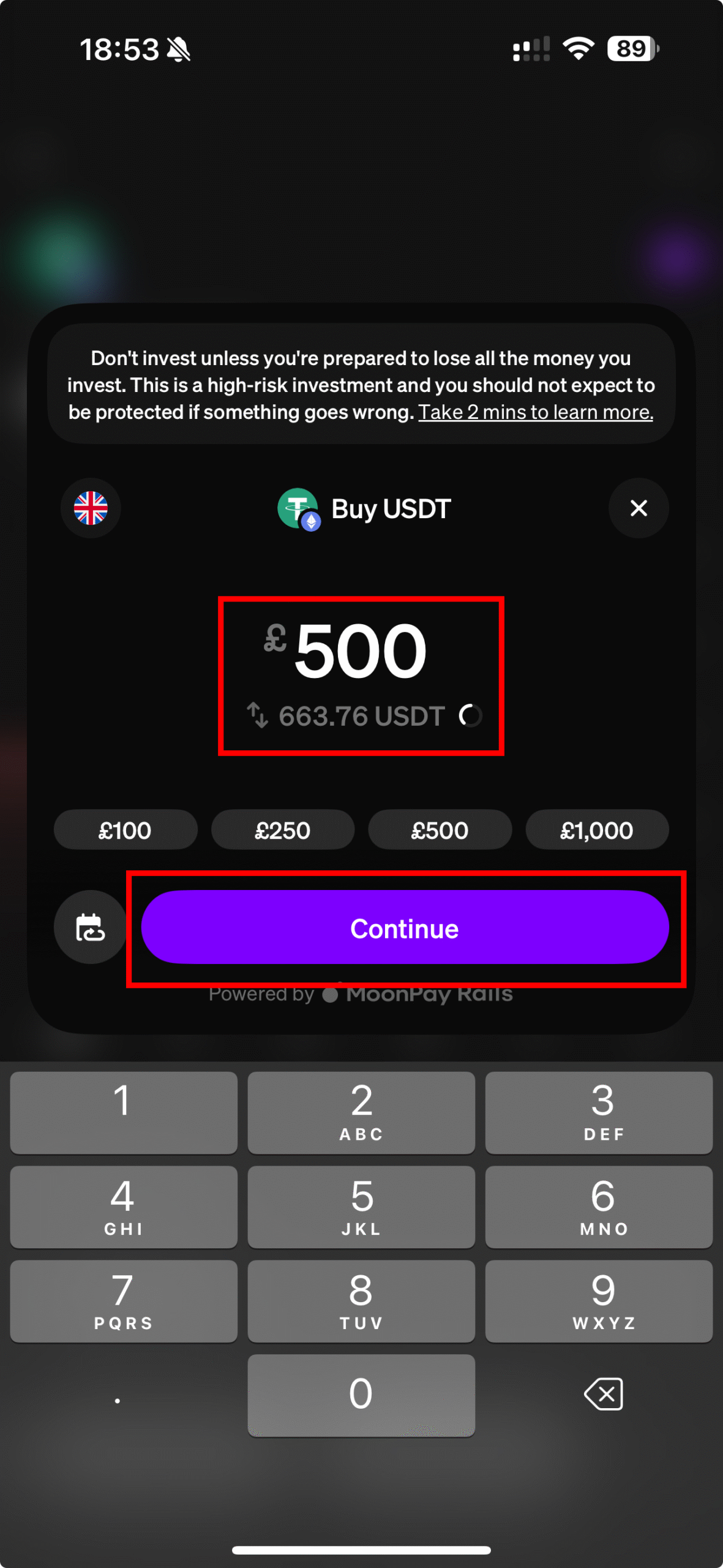Set the amount to £1,000
This screenshot has width=723, height=1568.
(596, 830)
